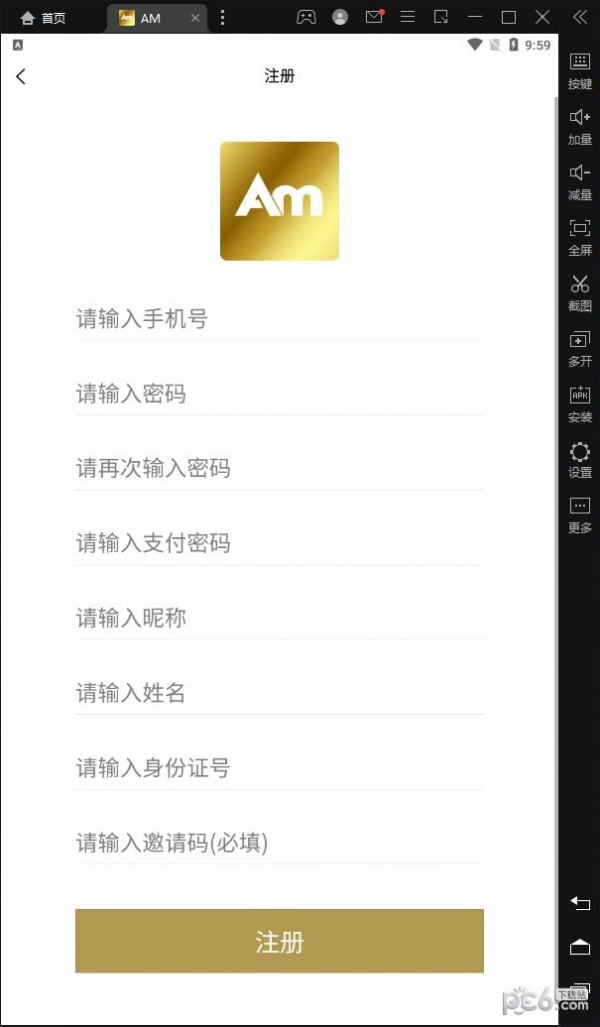
Task: Switch to the 首页 home tab
Action: 43,18
